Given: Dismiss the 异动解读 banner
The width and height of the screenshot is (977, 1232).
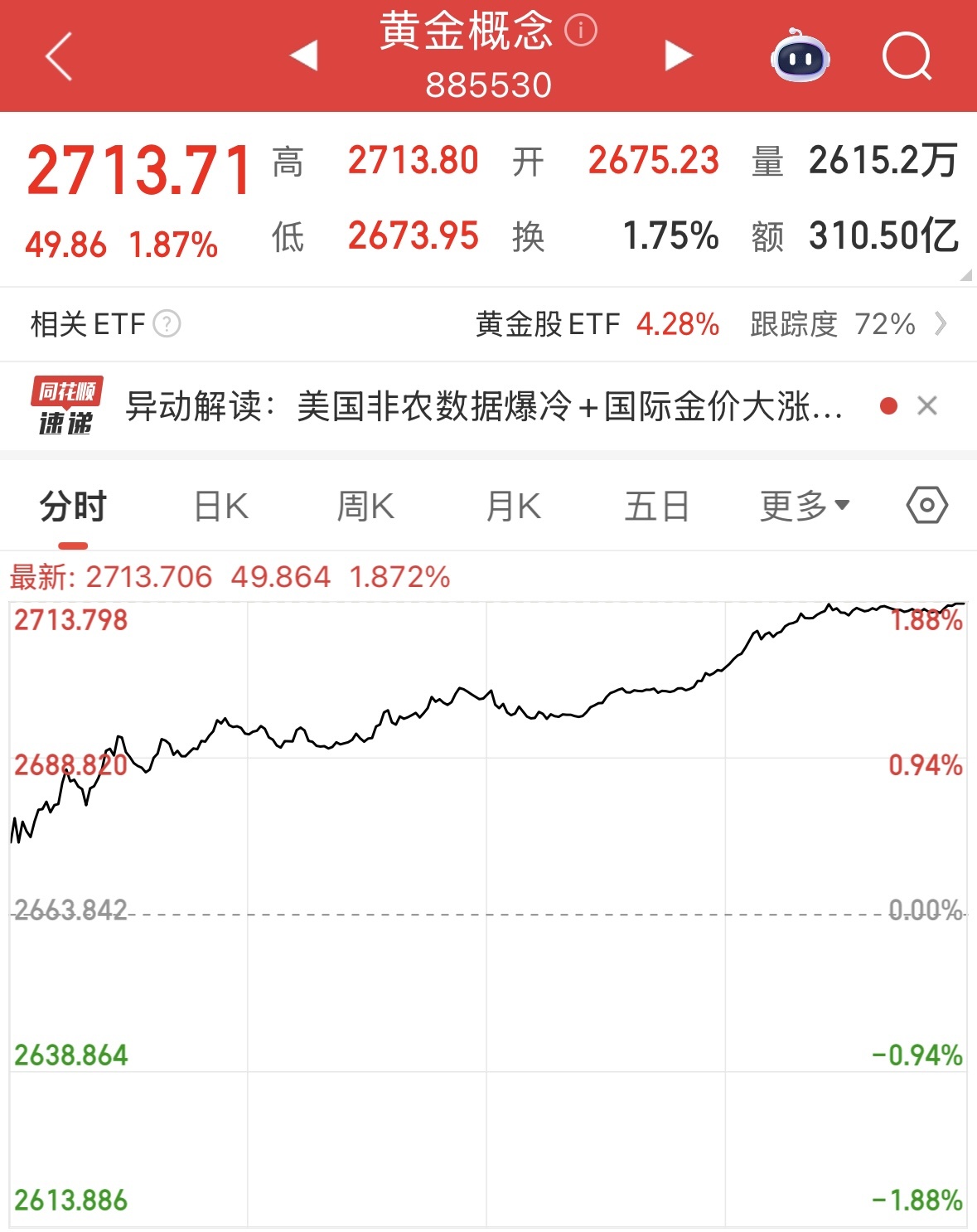Looking at the screenshot, I should point(927,405).
